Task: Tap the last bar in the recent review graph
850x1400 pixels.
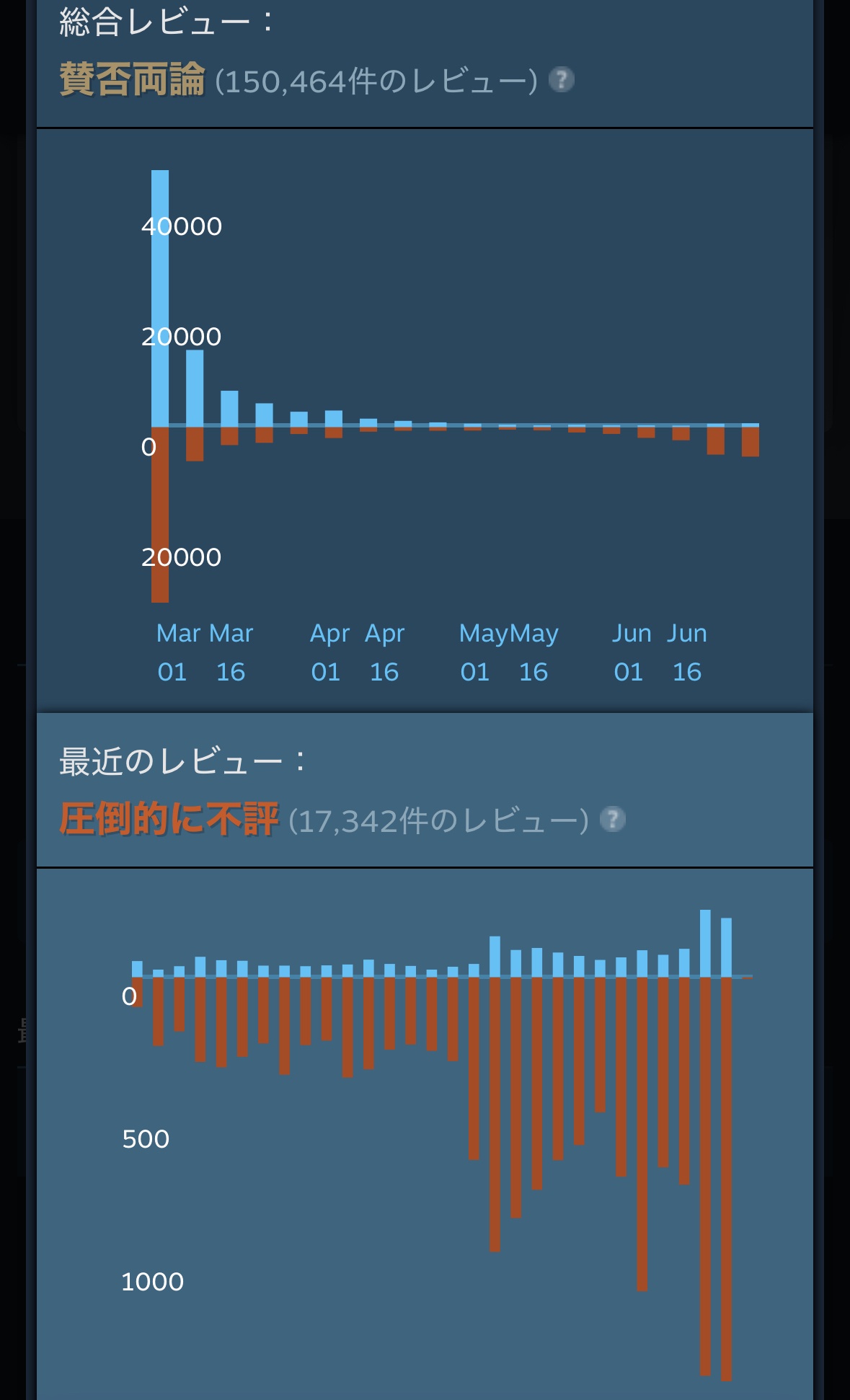Action: click(x=726, y=1149)
